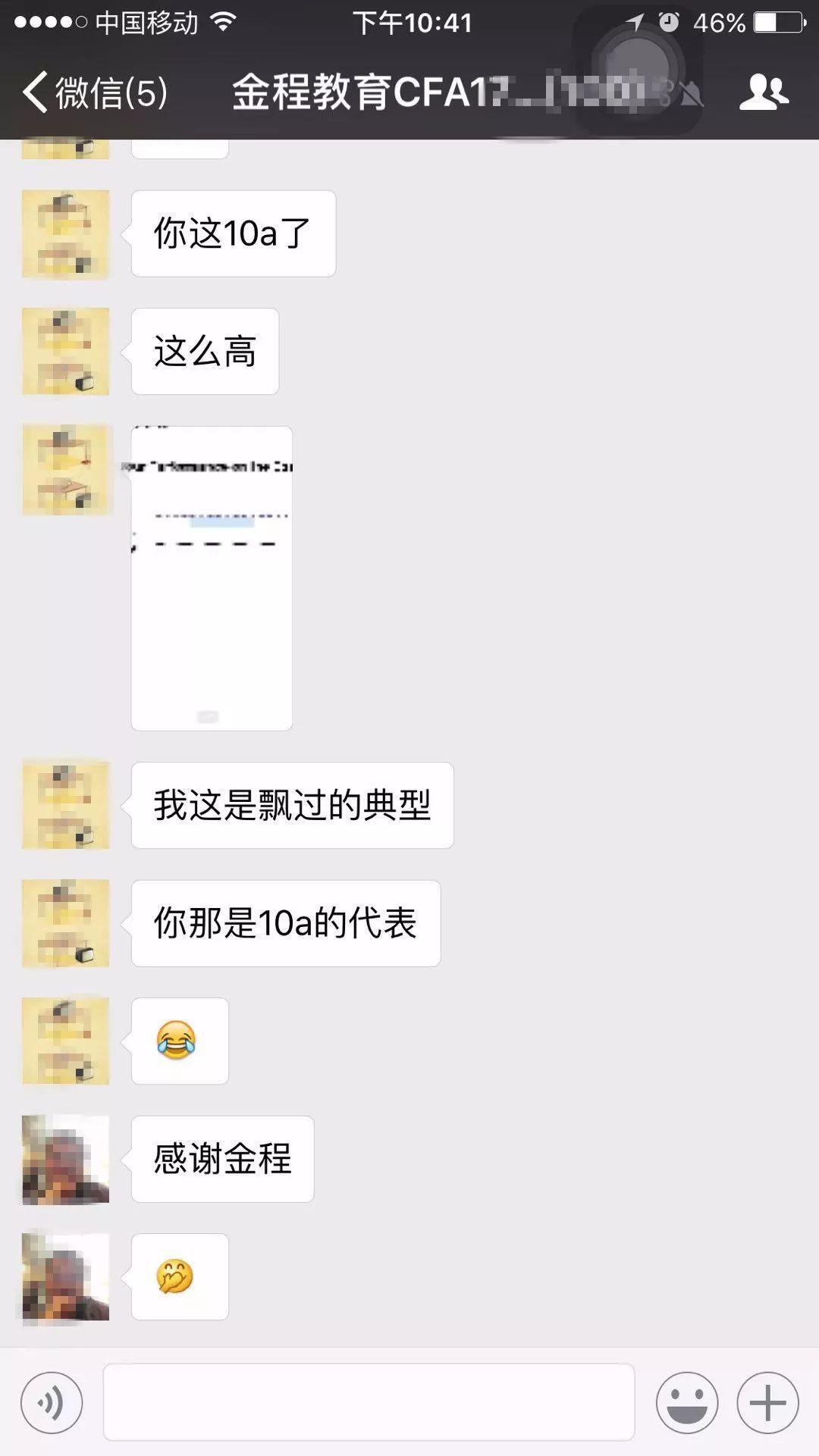
Task: Tap avatar beside the 感谢金程 message
Action: (66, 1160)
